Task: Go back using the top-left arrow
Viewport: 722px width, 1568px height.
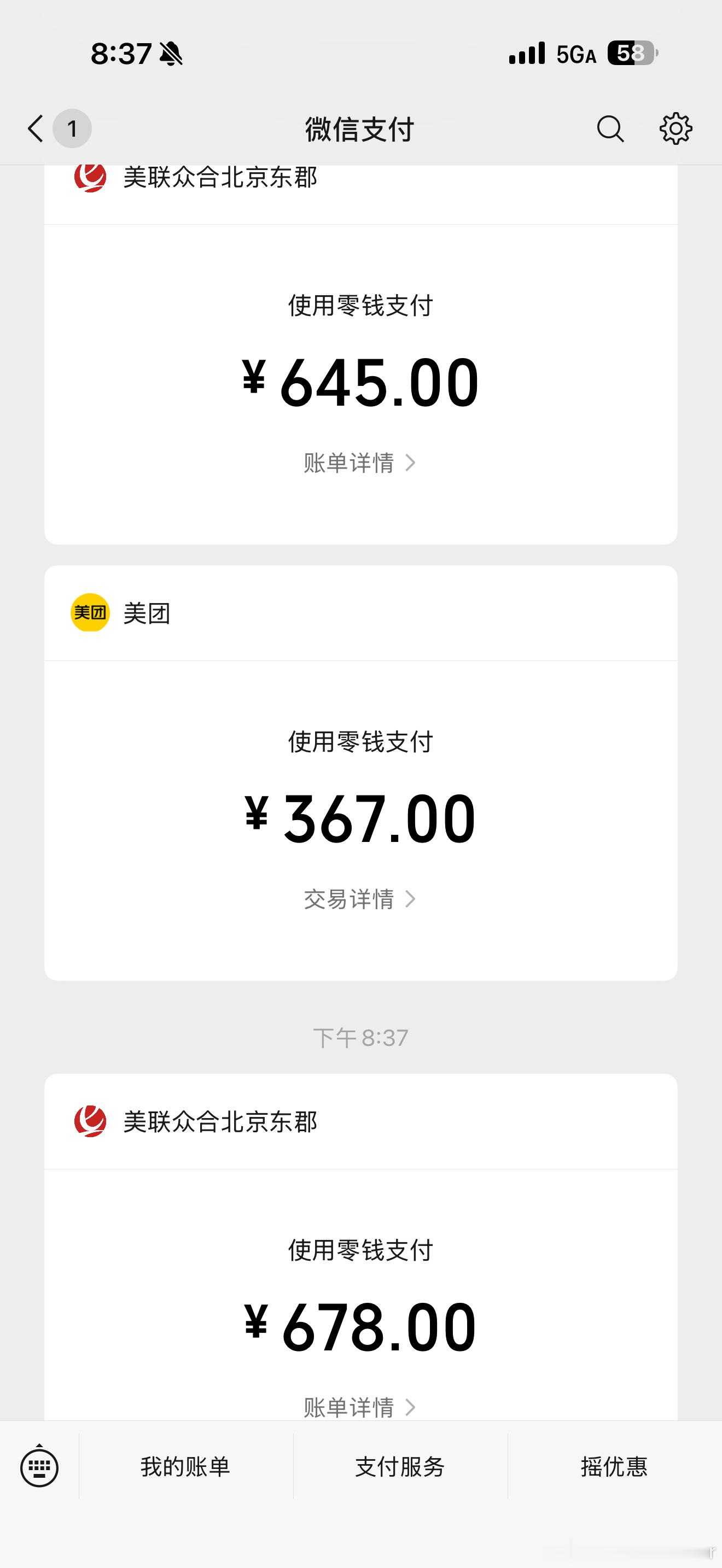Action: (x=36, y=128)
